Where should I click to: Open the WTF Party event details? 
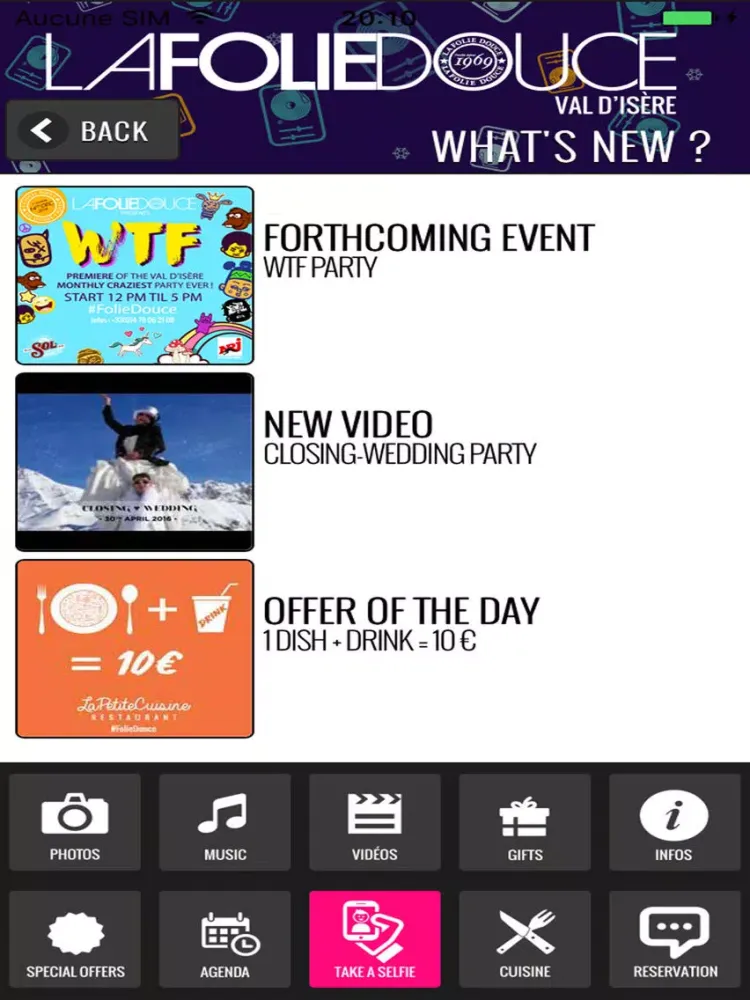coord(135,273)
